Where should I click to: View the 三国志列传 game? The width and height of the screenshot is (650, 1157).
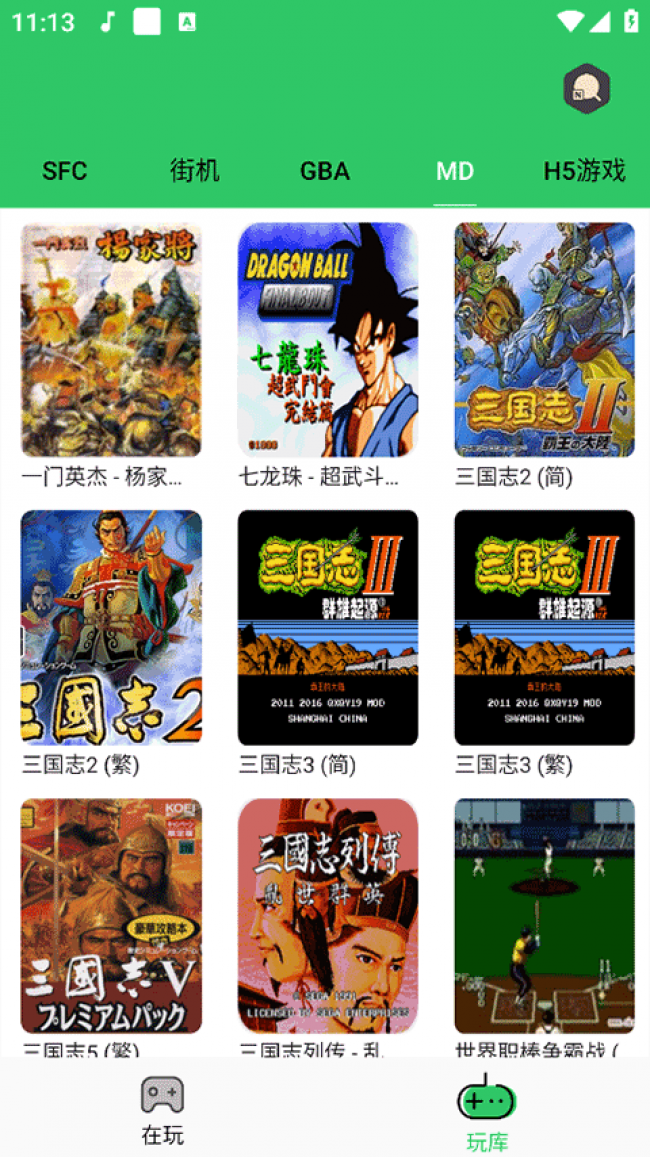[328, 916]
